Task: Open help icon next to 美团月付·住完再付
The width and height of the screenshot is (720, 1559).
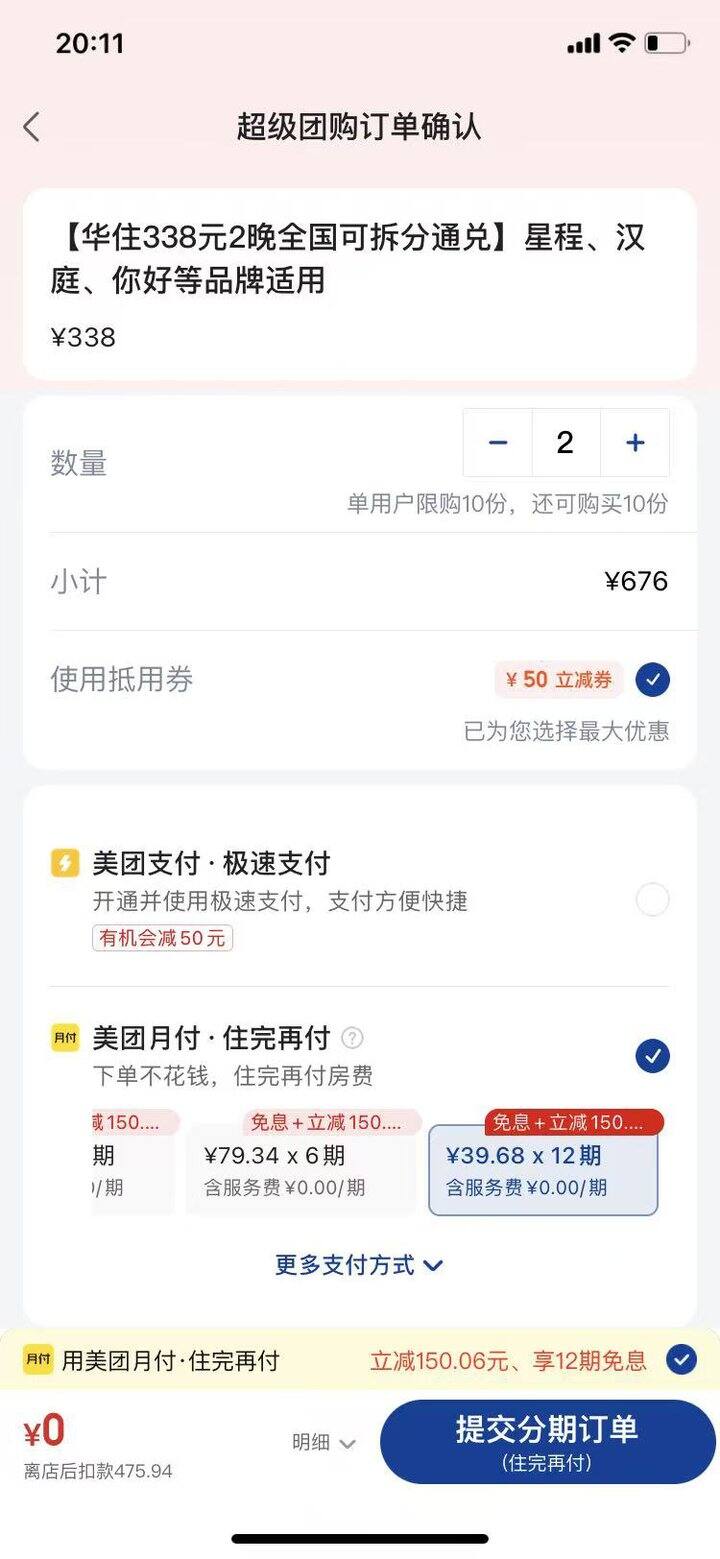Action: pyautogui.click(x=352, y=1038)
